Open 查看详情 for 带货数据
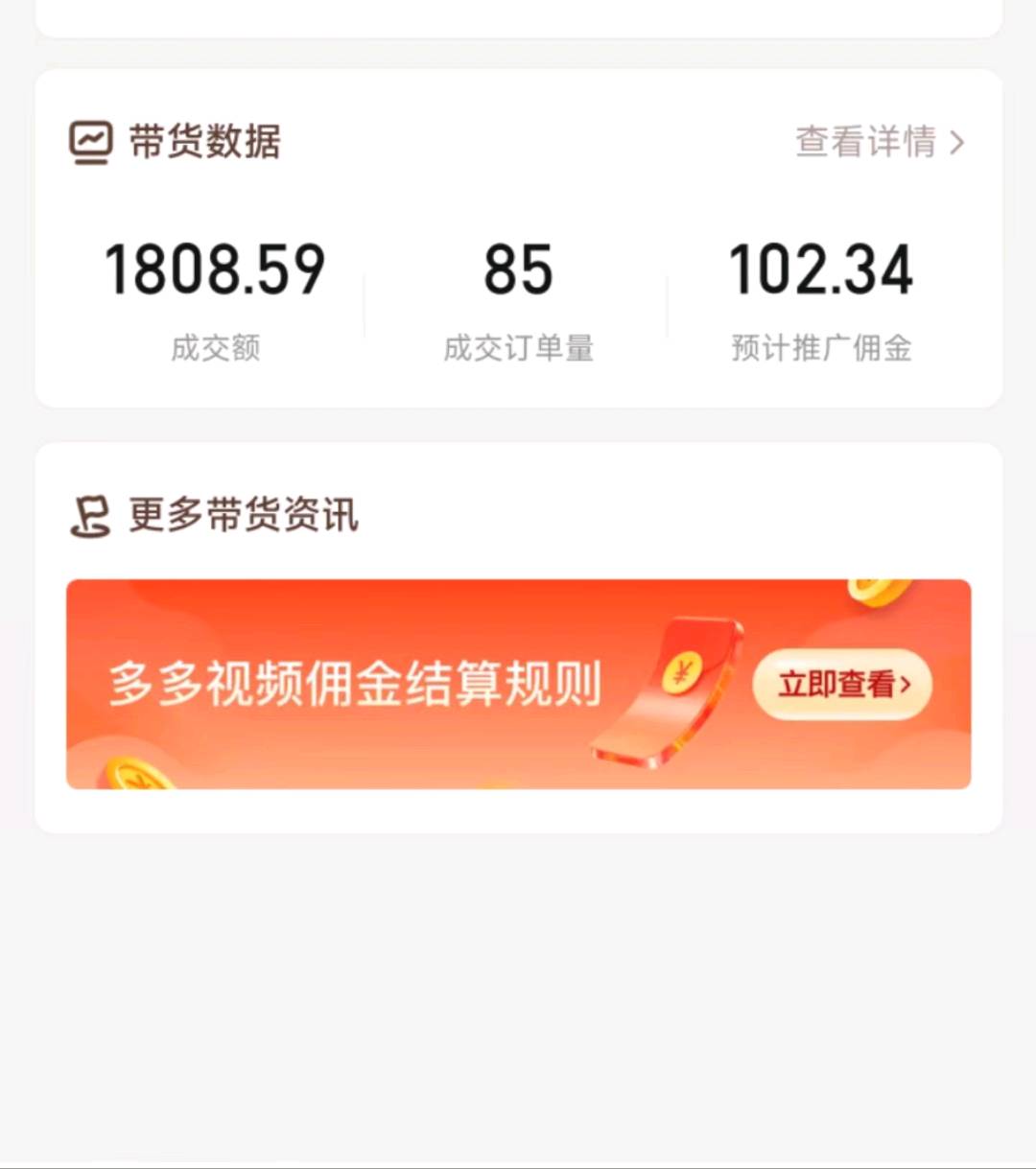 [x=879, y=142]
